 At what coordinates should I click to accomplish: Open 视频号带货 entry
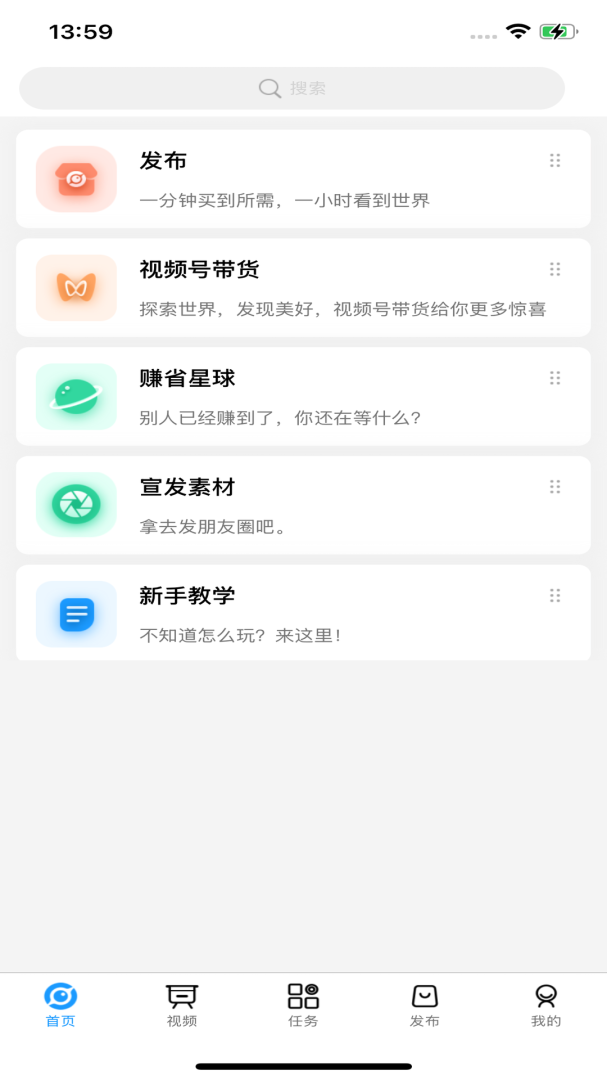tap(300, 288)
